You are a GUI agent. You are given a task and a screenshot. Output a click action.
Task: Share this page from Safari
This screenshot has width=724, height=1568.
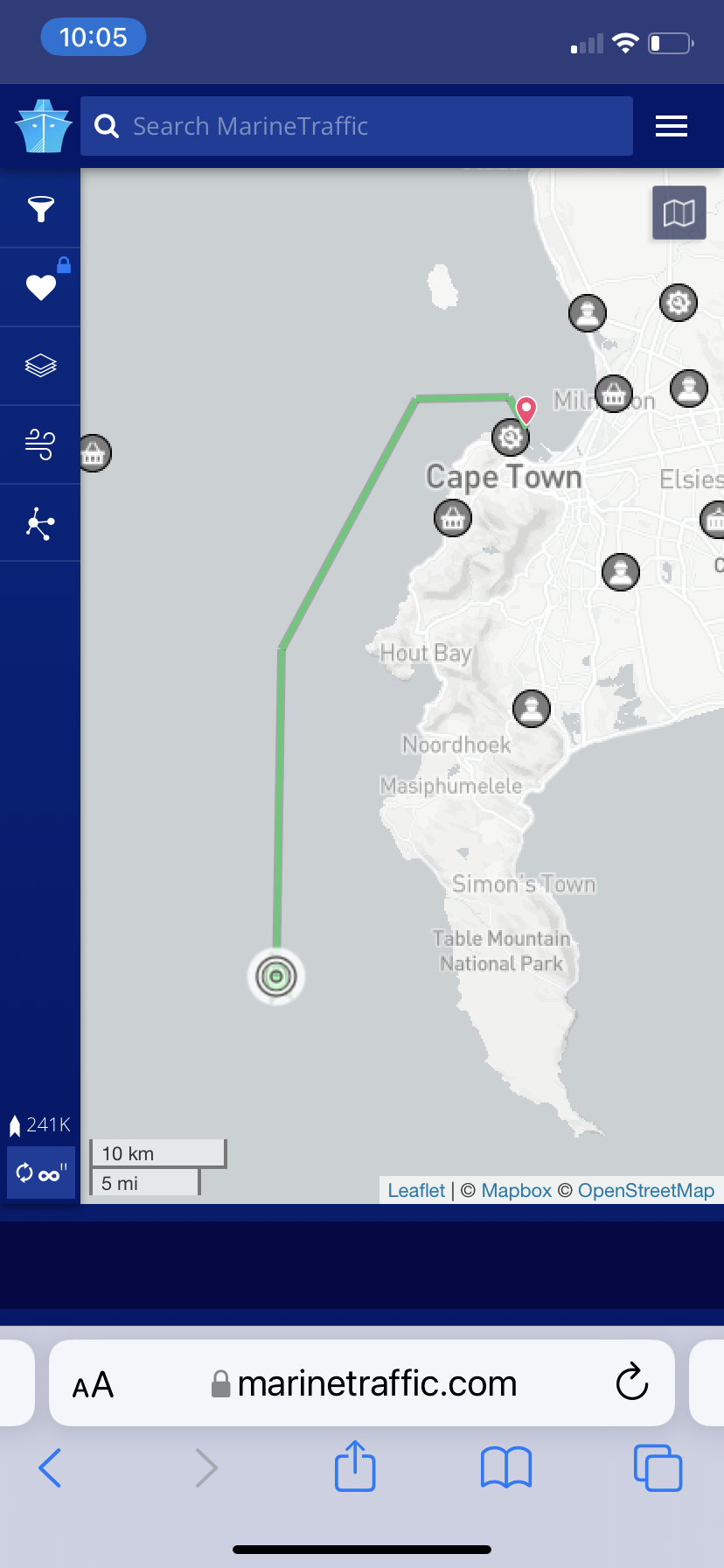(355, 1466)
